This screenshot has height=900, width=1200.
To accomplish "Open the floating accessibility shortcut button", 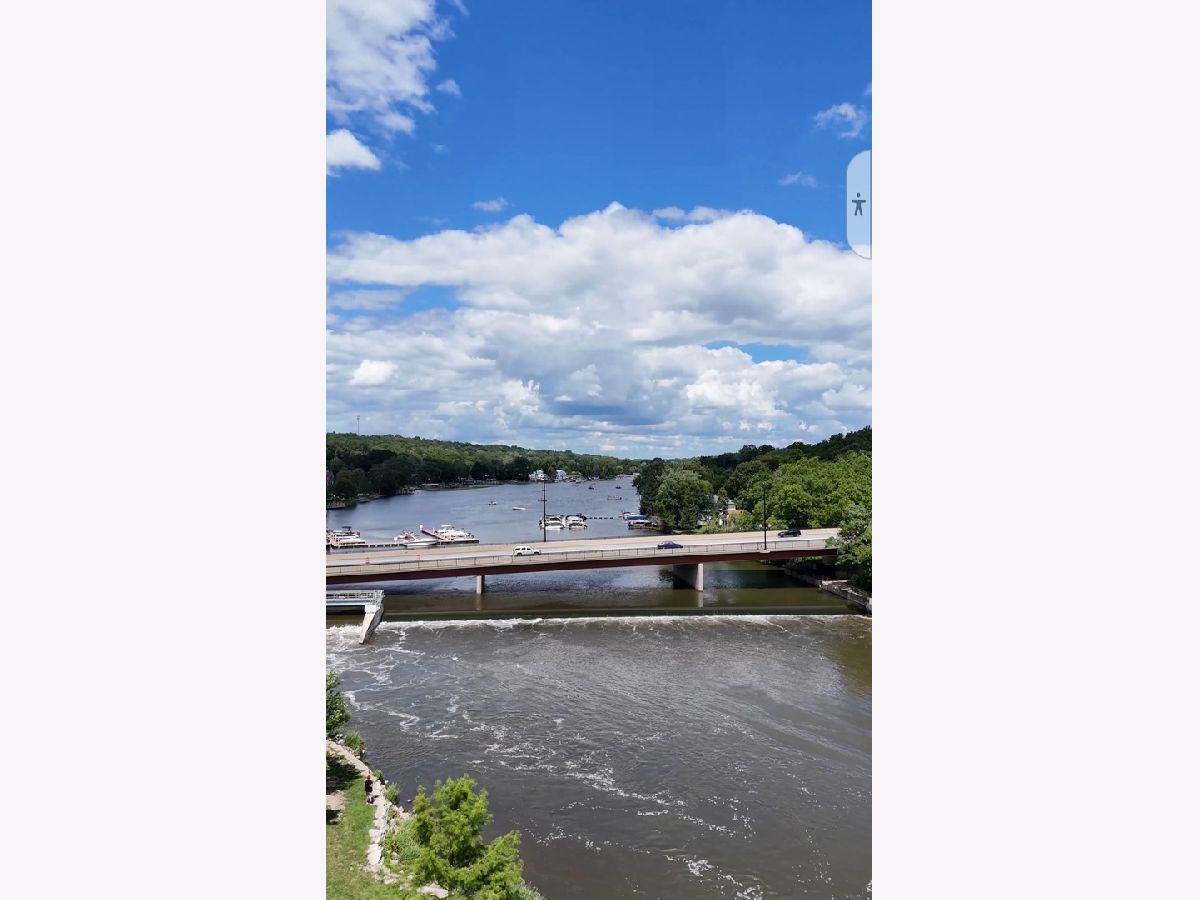I will [x=858, y=204].
